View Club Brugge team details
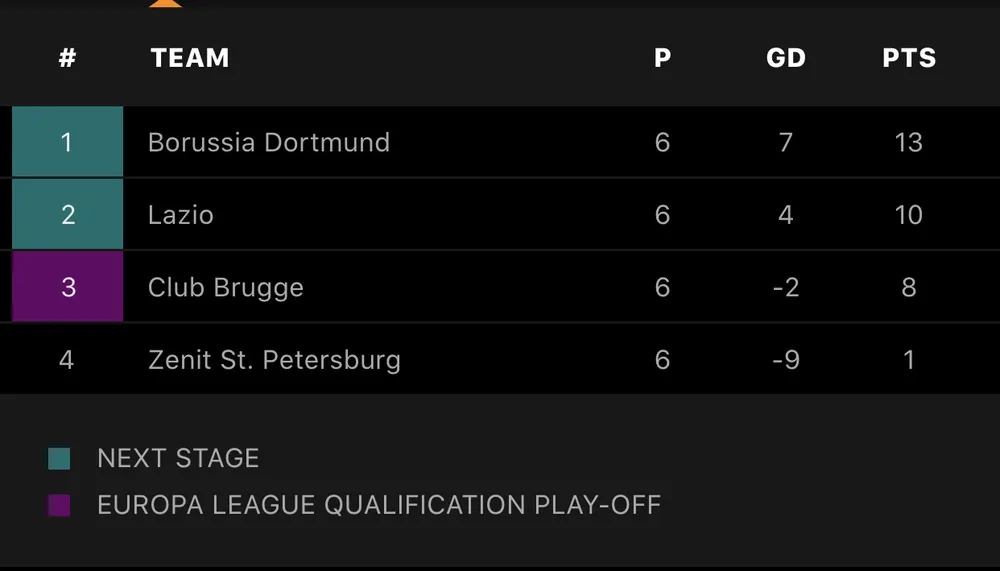The width and height of the screenshot is (1000, 571). click(x=226, y=287)
